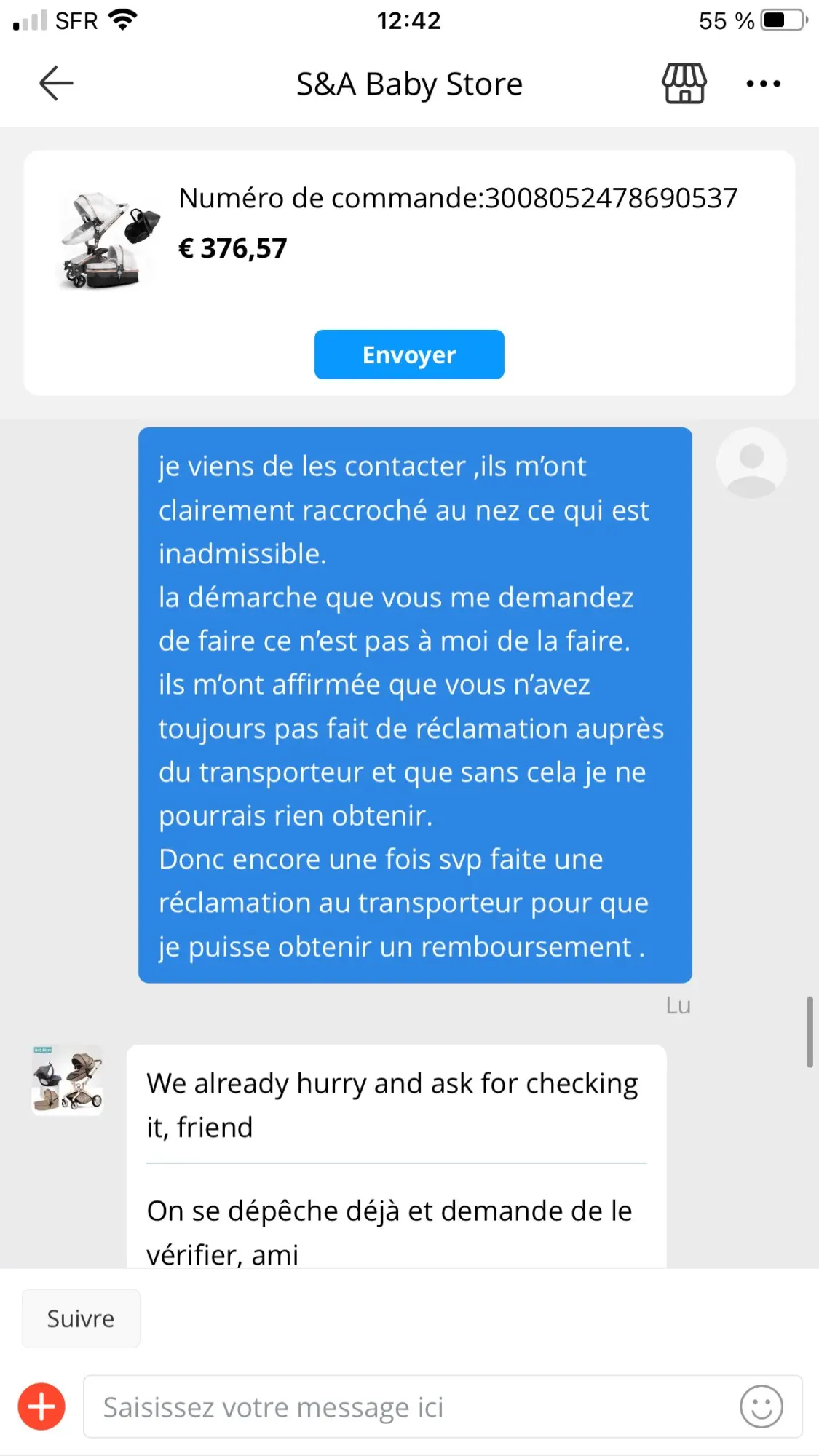The image size is (819, 1456).
Task: Open attachments with the red plus
Action: pos(41,1406)
